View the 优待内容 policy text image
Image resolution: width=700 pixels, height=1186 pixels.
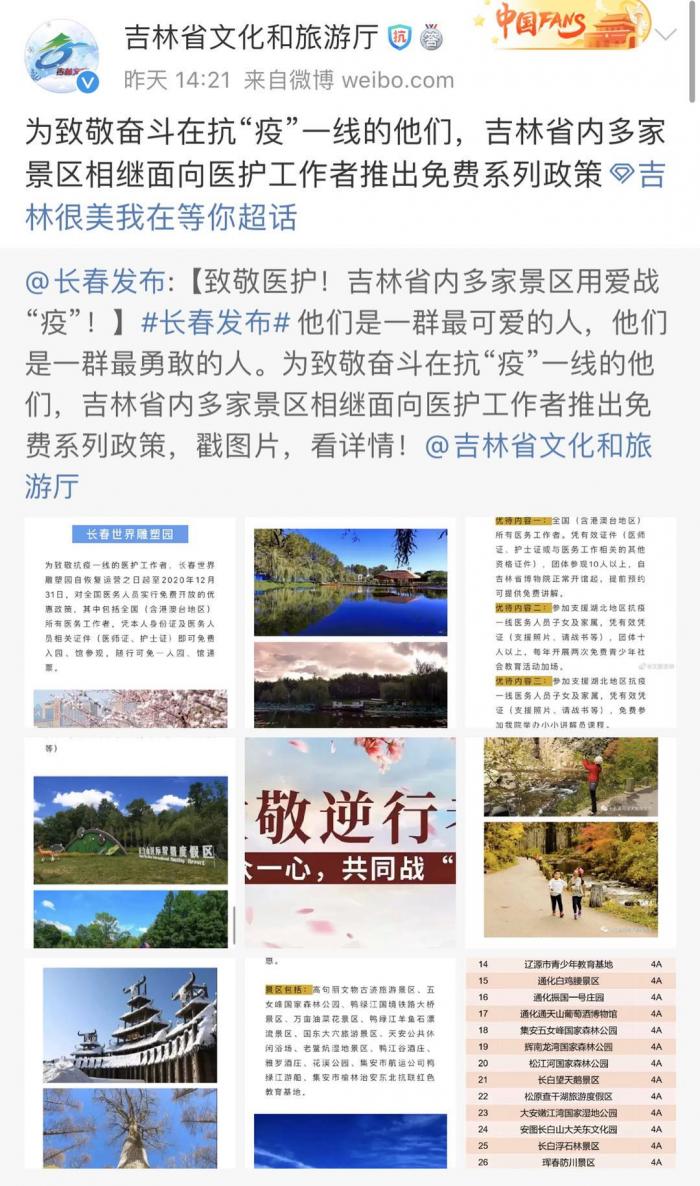pyautogui.click(x=570, y=622)
